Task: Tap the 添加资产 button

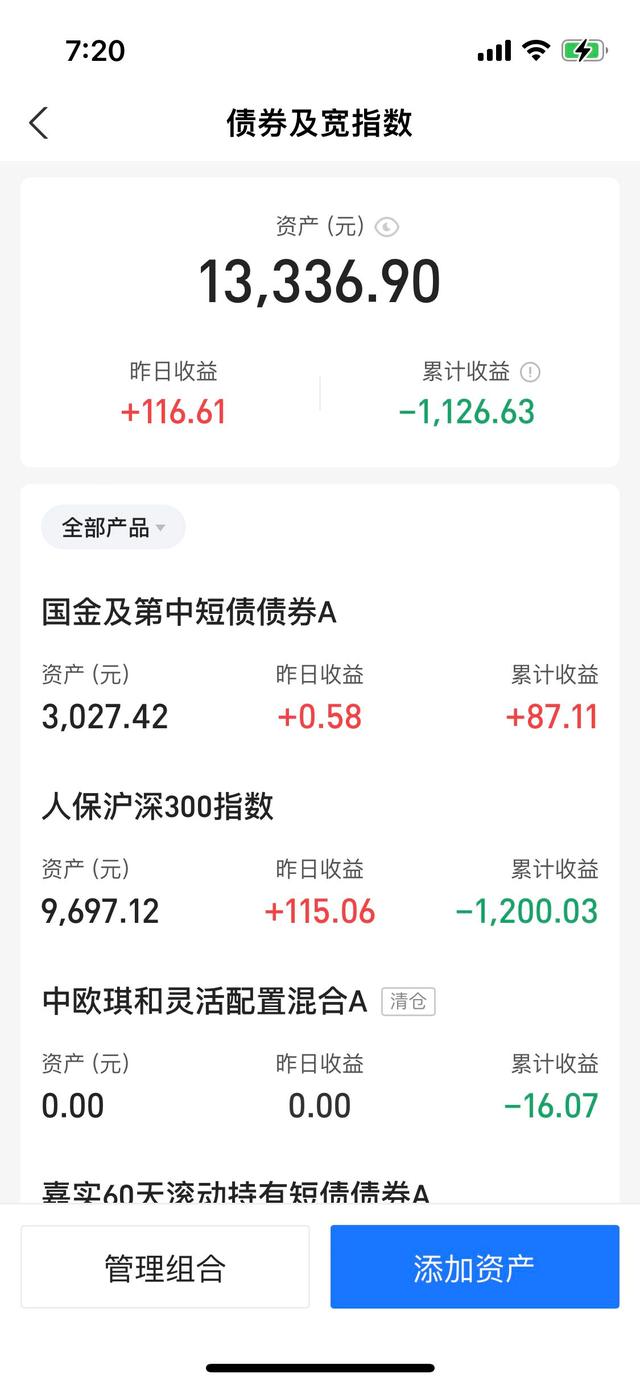Action: tap(475, 1267)
